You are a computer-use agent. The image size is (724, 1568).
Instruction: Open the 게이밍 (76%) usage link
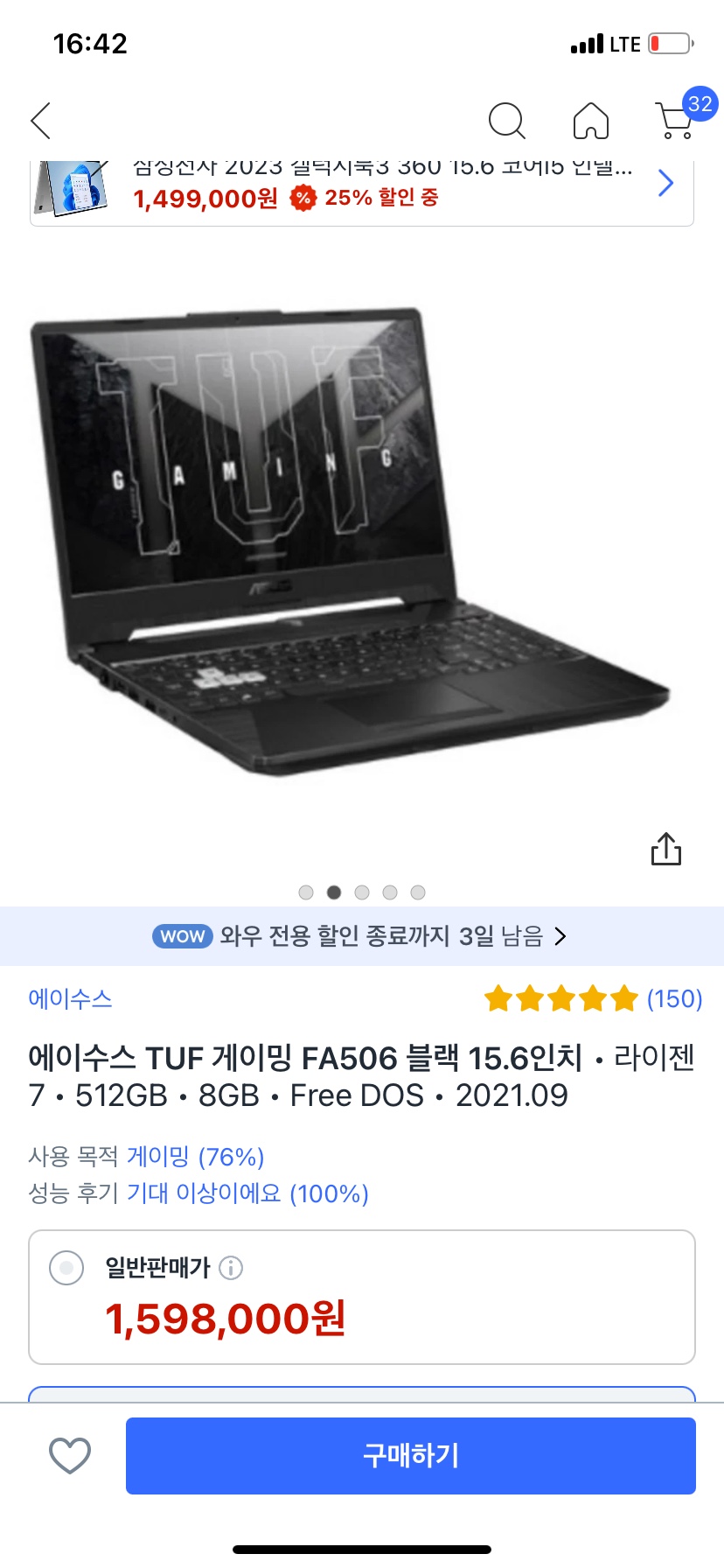tap(195, 1157)
